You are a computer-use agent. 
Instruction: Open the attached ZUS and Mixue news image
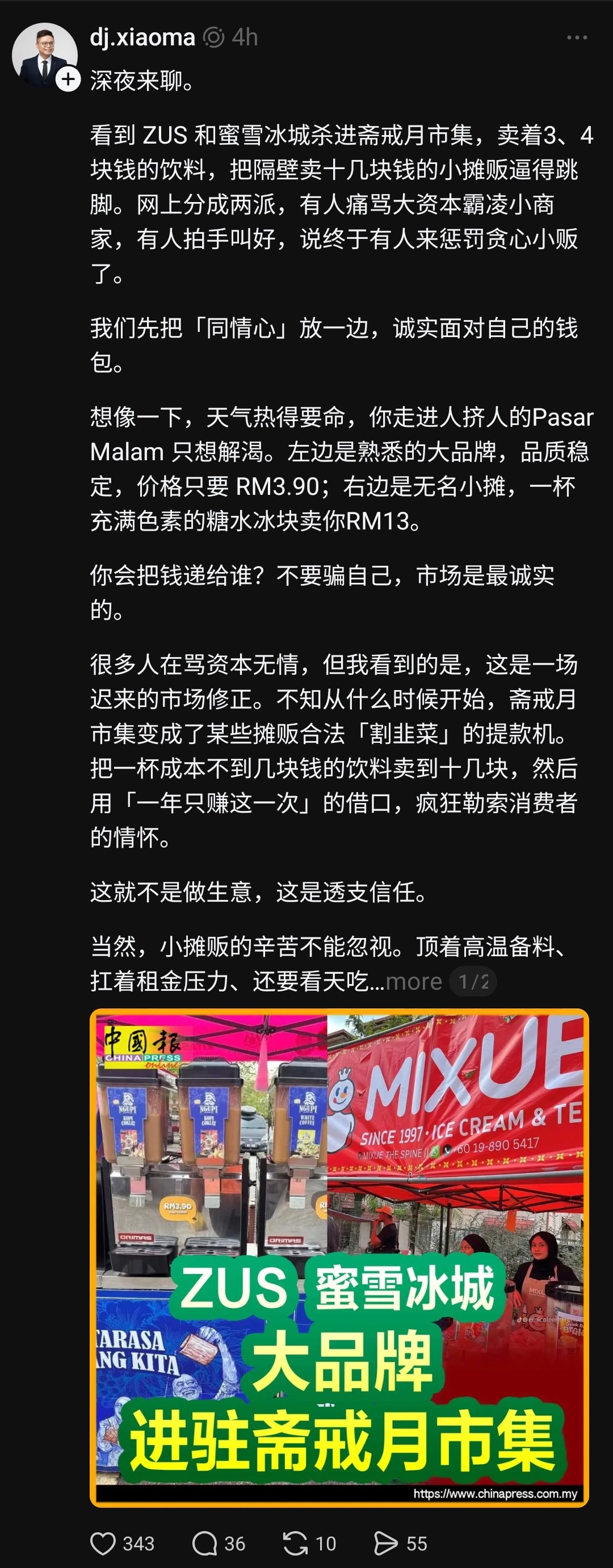339,1258
